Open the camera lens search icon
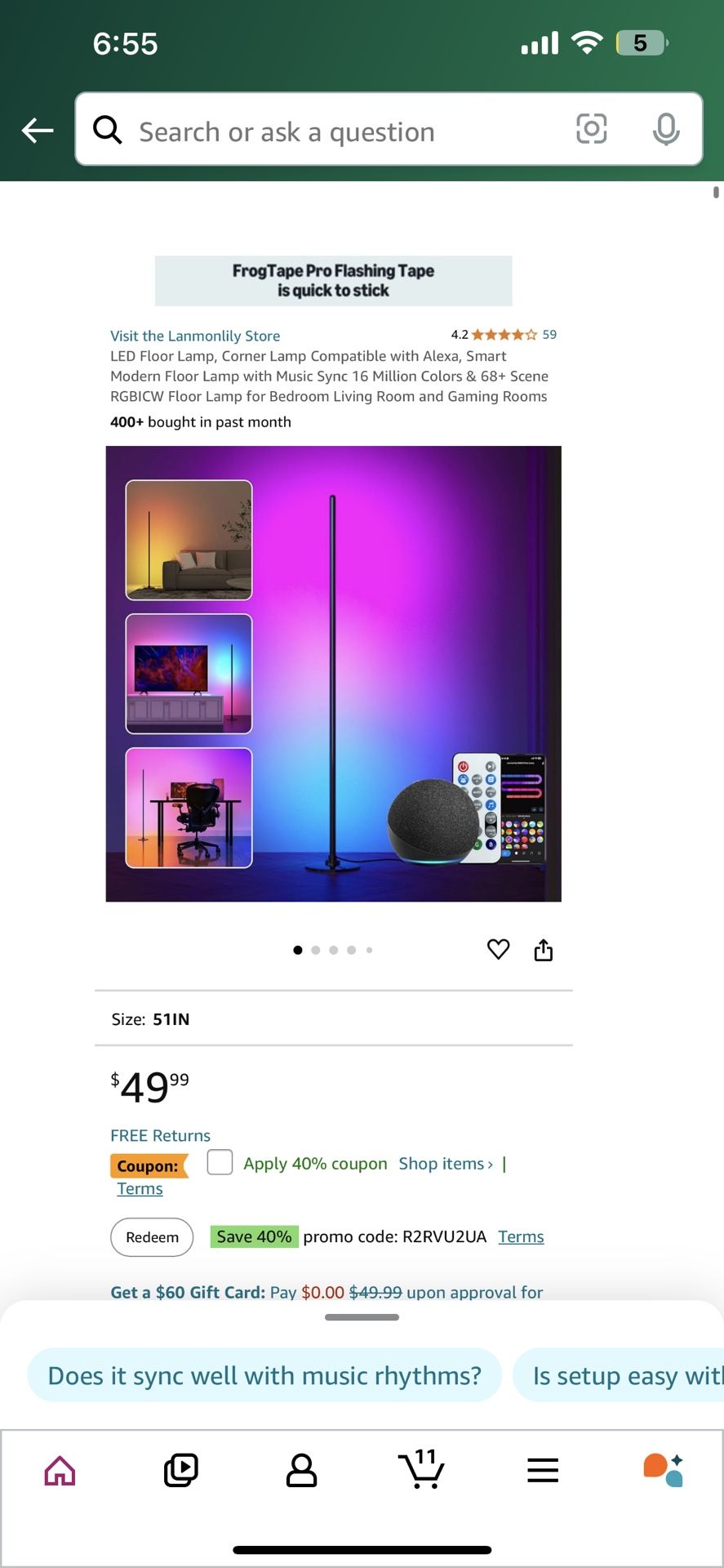The image size is (724, 1568). point(591,129)
